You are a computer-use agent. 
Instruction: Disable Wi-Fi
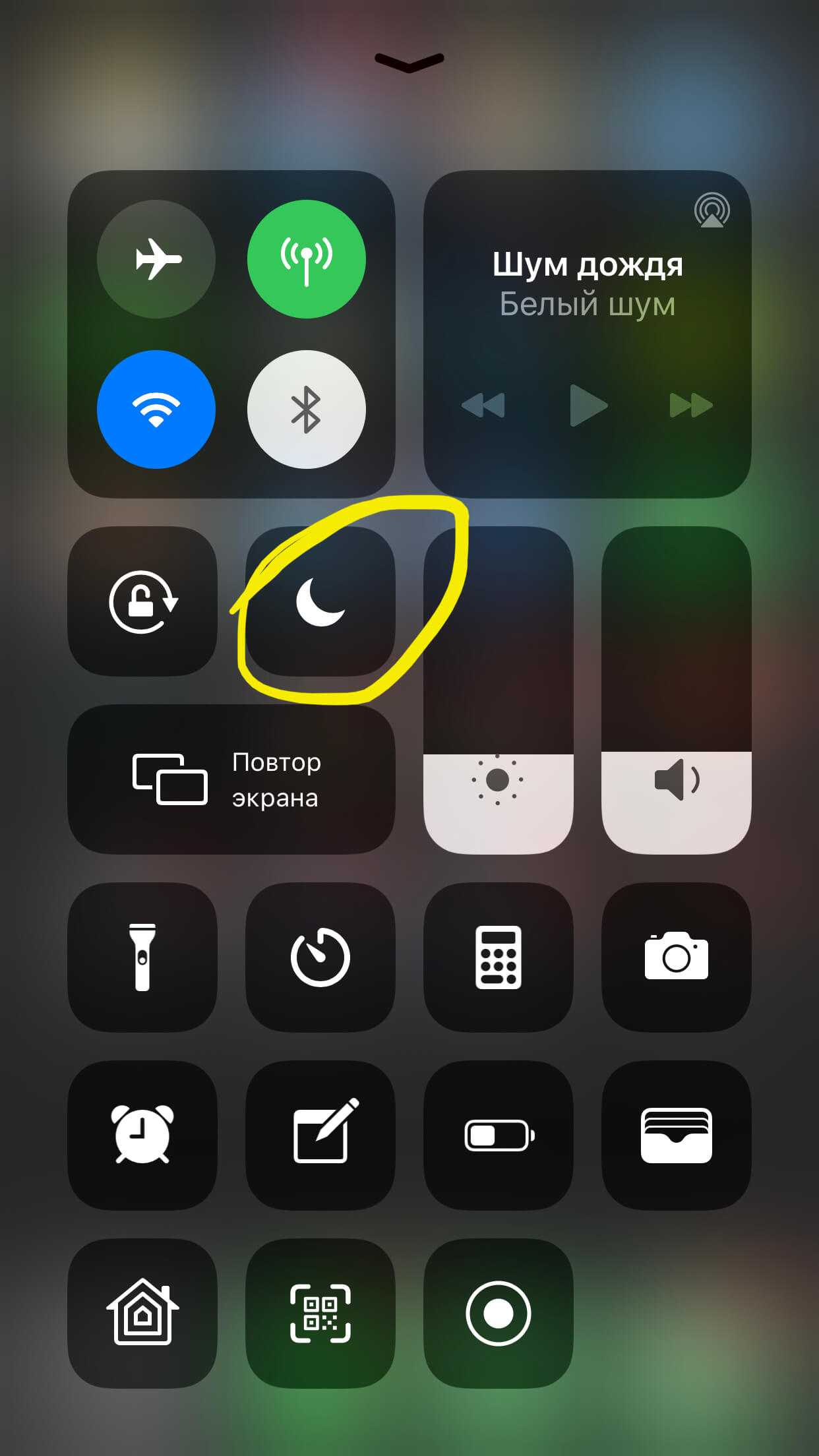(x=156, y=409)
